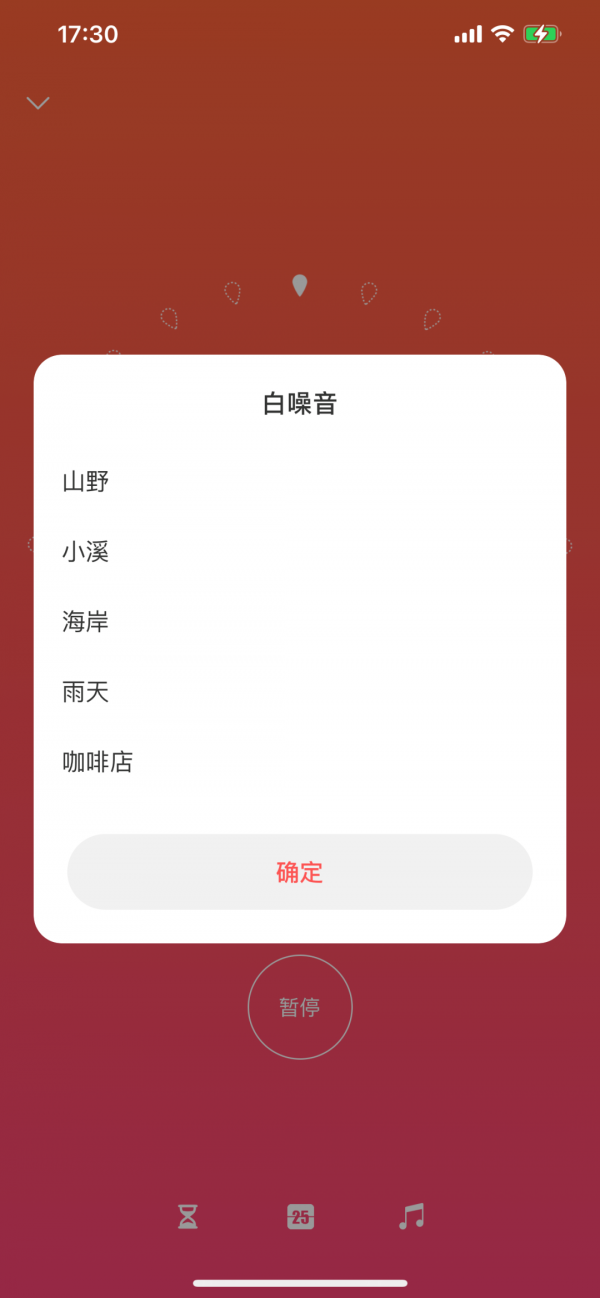Screen dimensions: 600x1298
Task: Pick the 海岸 sound
Action: coord(86,622)
